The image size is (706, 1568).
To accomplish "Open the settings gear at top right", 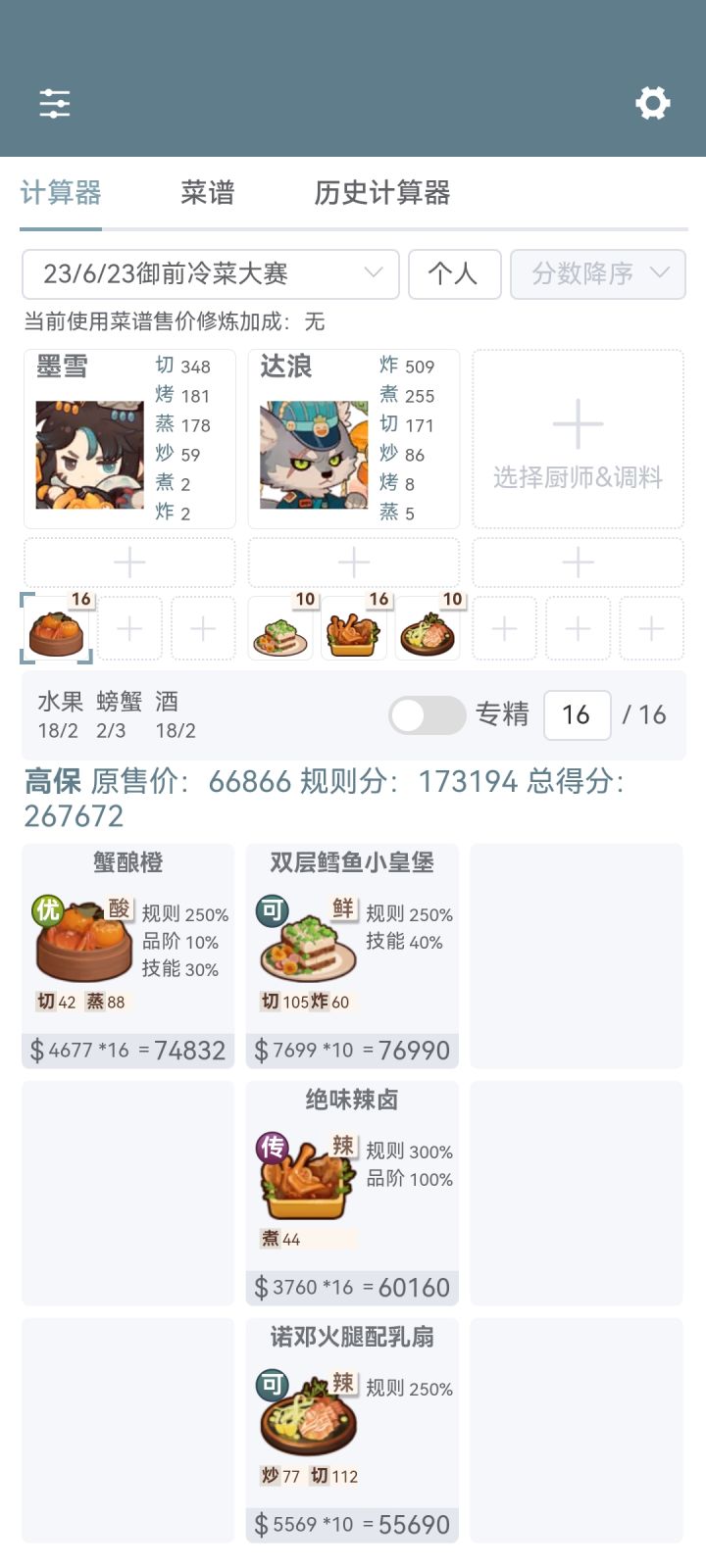I will (652, 102).
